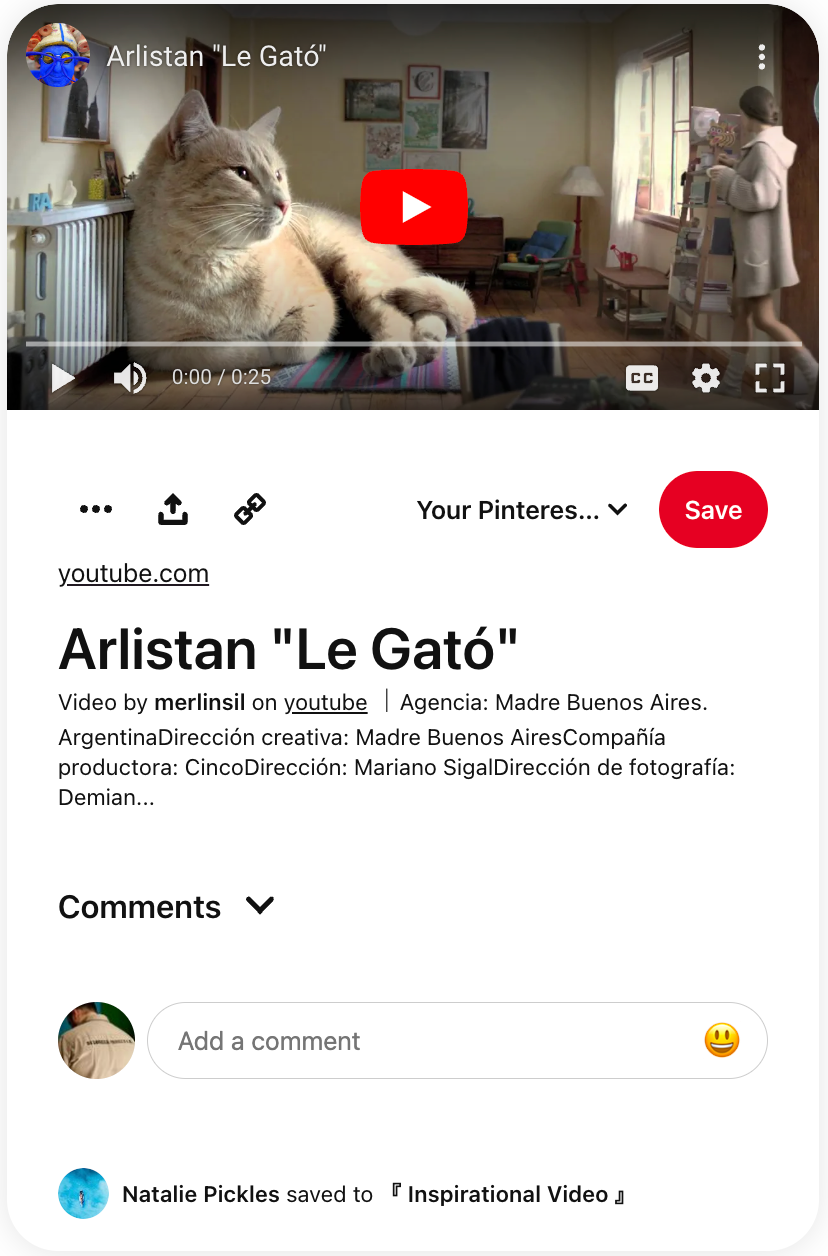Collapse the Comments section
This screenshot has width=828, height=1256.
(x=260, y=906)
